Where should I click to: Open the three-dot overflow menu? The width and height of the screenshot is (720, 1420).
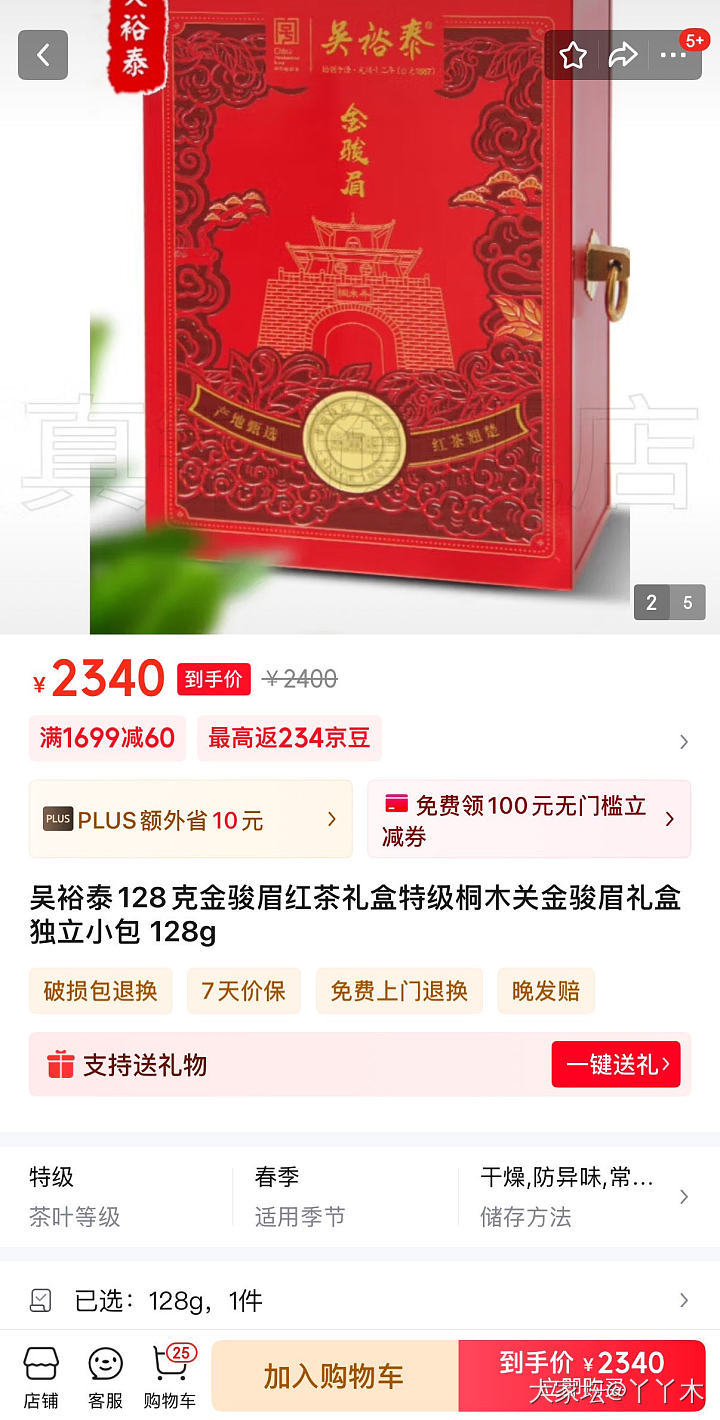[673, 55]
